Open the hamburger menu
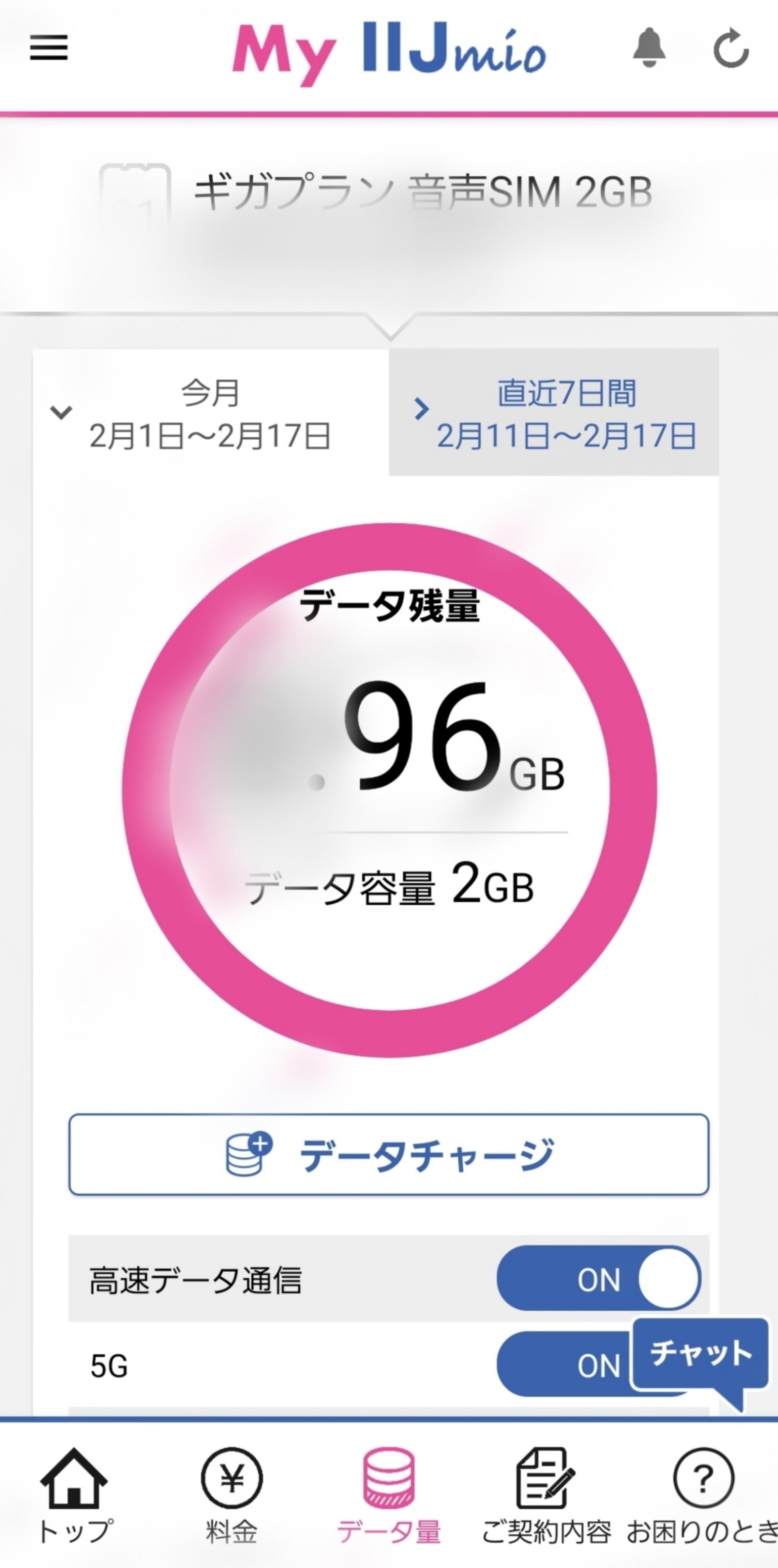Viewport: 778px width, 1568px height. pos(49,48)
